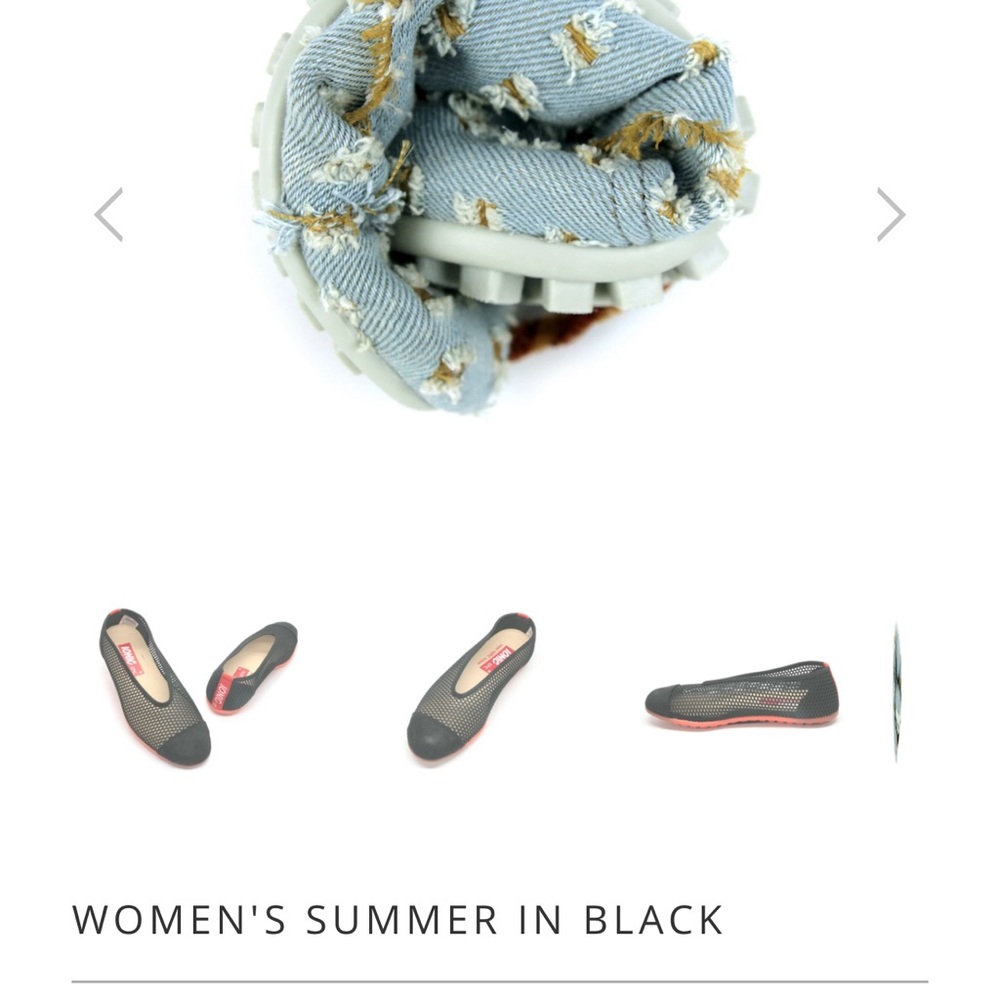The image size is (1000, 1000).
Task: Select thumbnail showing single flat from above
Action: (471, 686)
